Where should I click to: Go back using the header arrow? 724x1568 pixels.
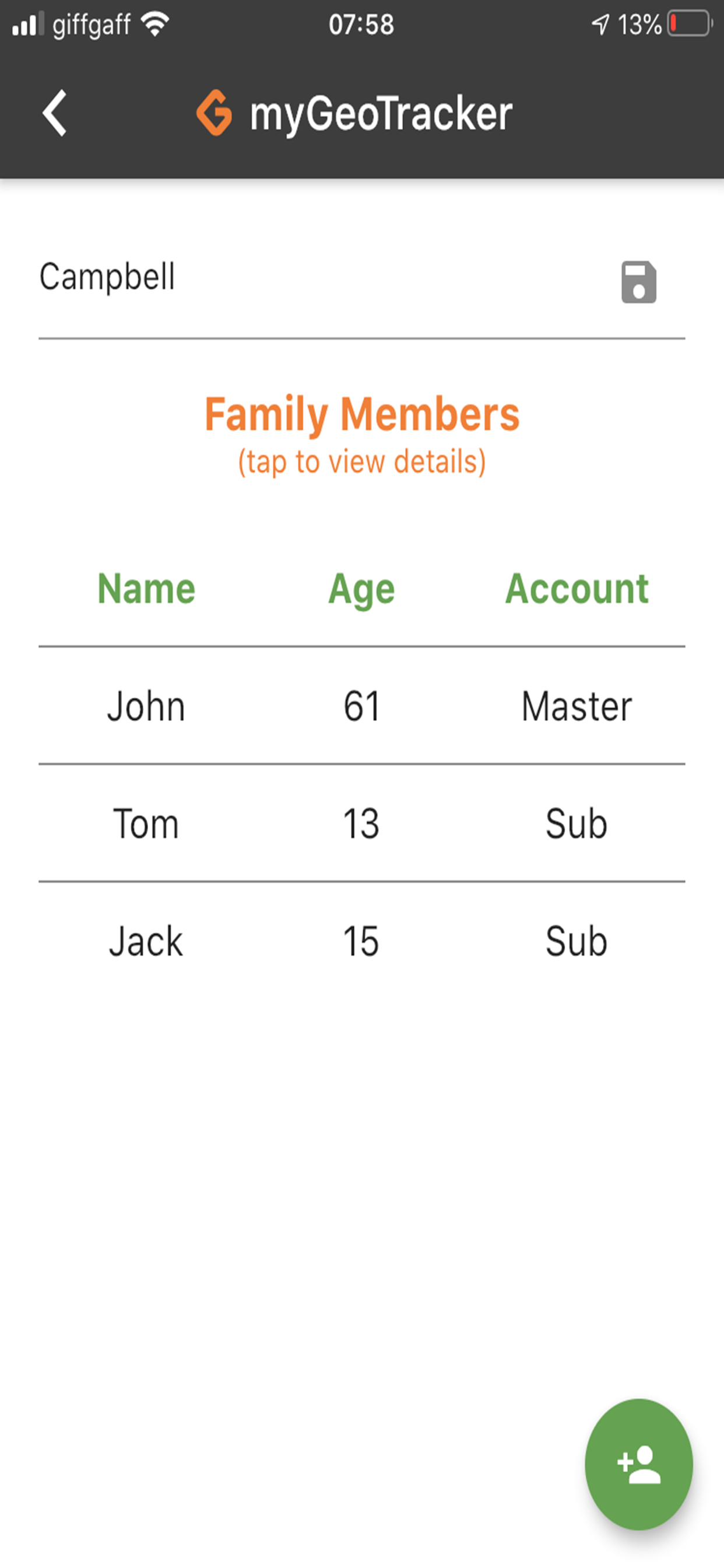click(54, 113)
